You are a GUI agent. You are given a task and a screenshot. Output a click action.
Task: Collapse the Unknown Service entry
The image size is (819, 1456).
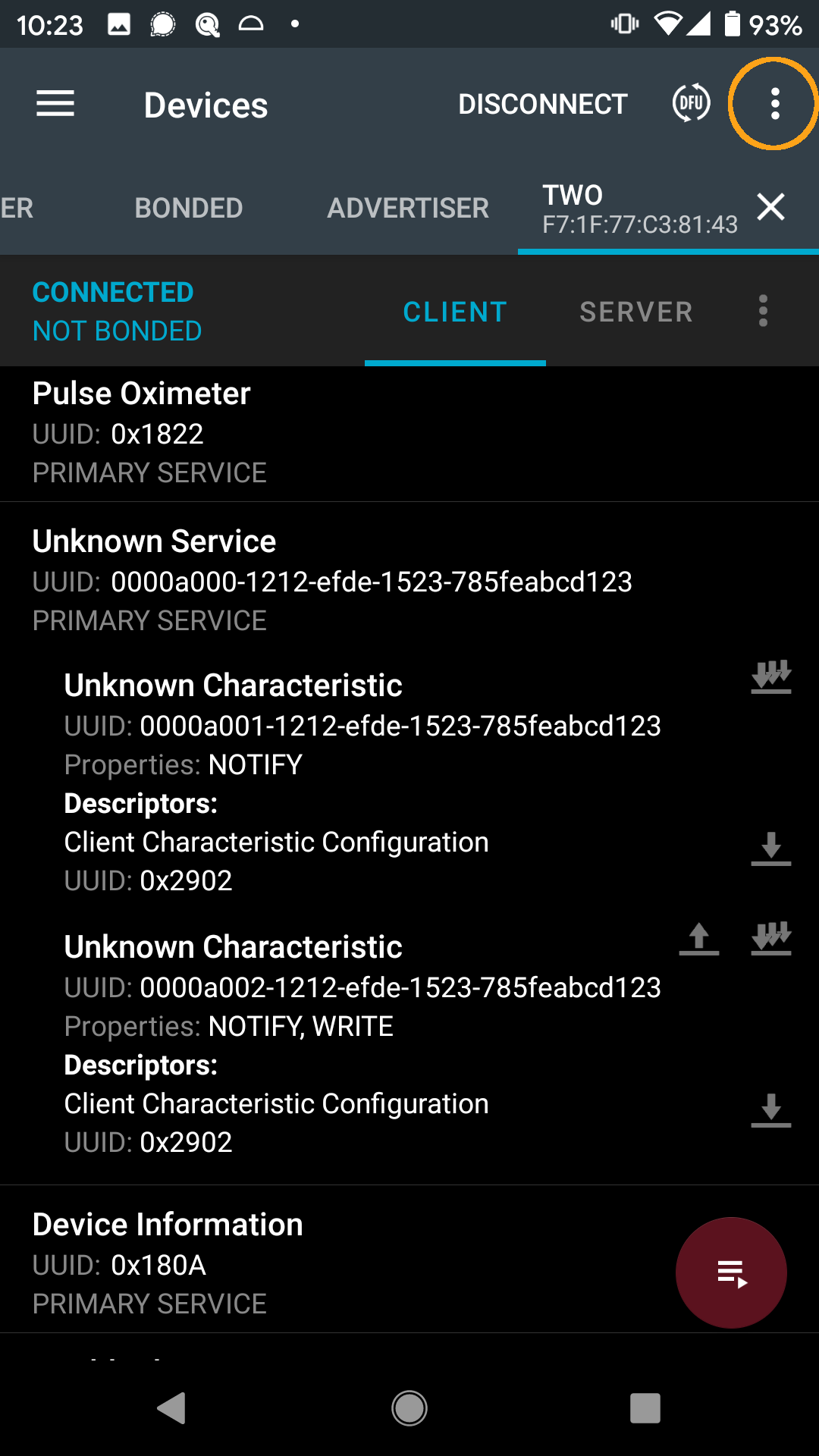pyautogui.click(x=303, y=580)
